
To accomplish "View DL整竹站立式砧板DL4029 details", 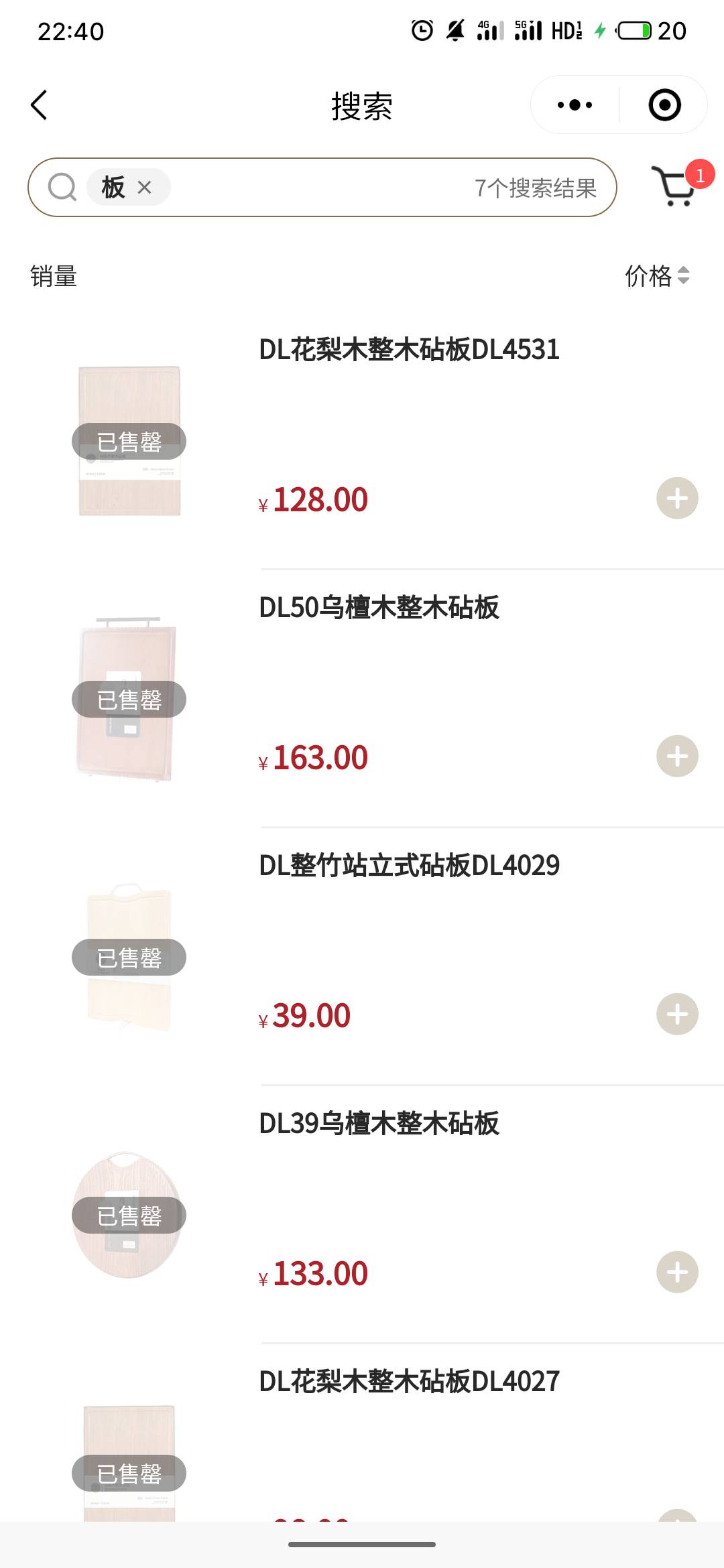I will [409, 866].
